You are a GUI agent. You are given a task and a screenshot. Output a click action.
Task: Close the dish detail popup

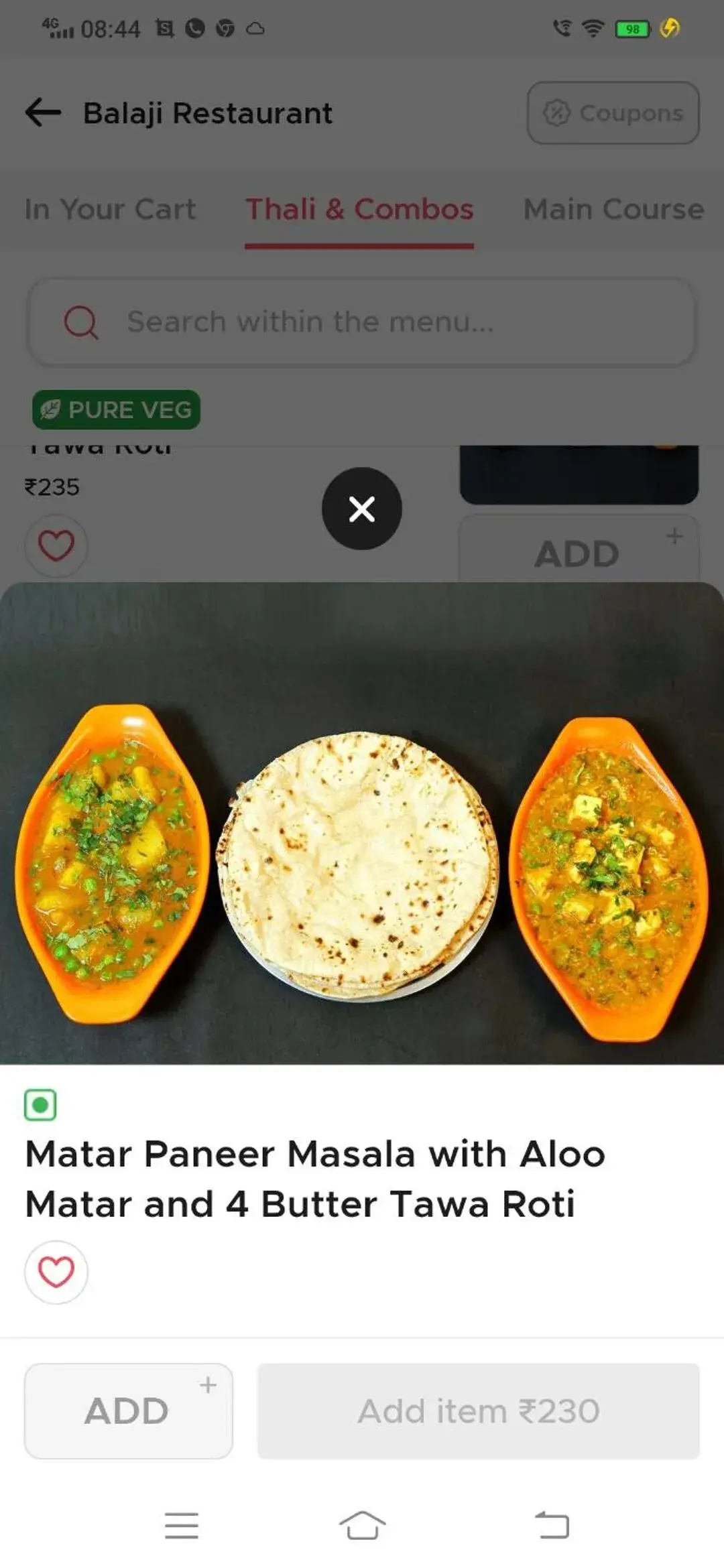coord(361,509)
